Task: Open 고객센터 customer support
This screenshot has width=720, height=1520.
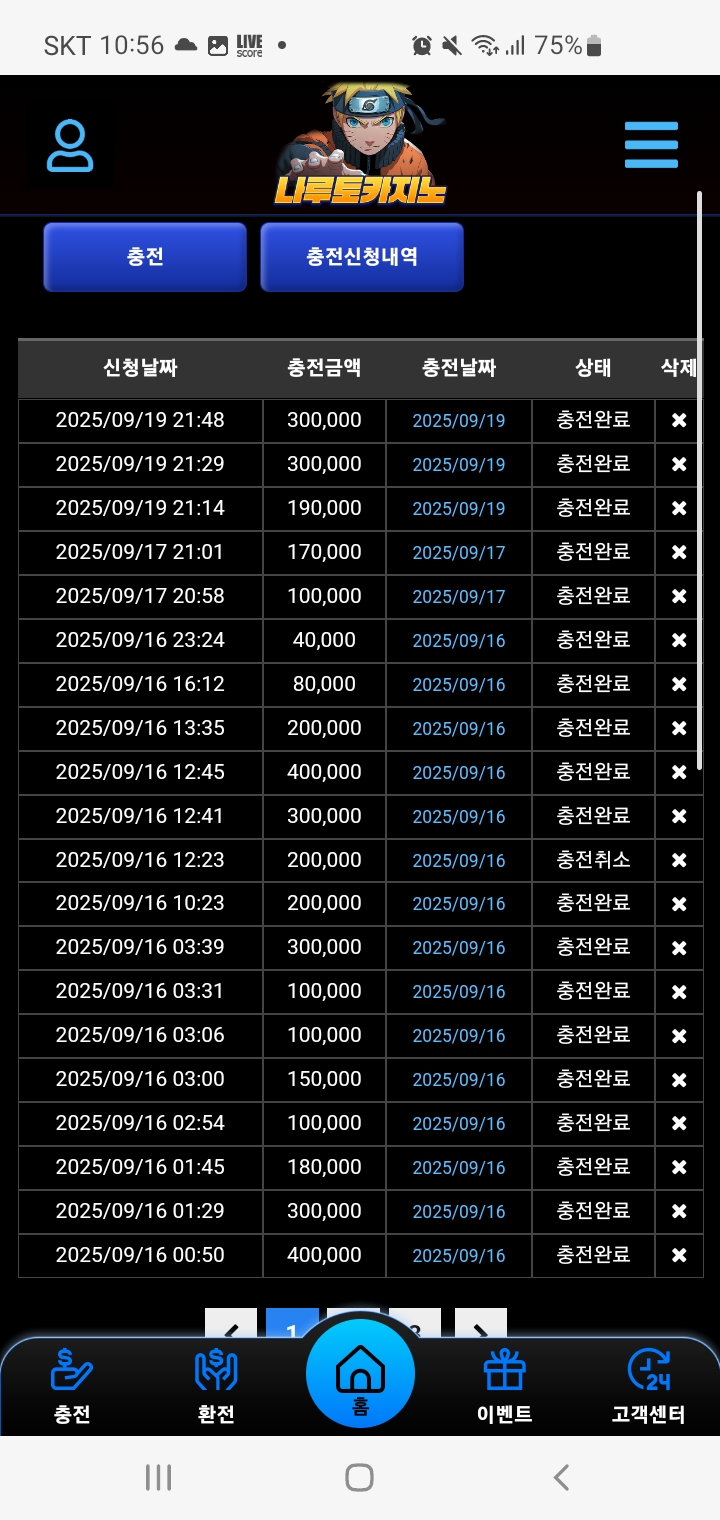Action: click(x=648, y=1386)
